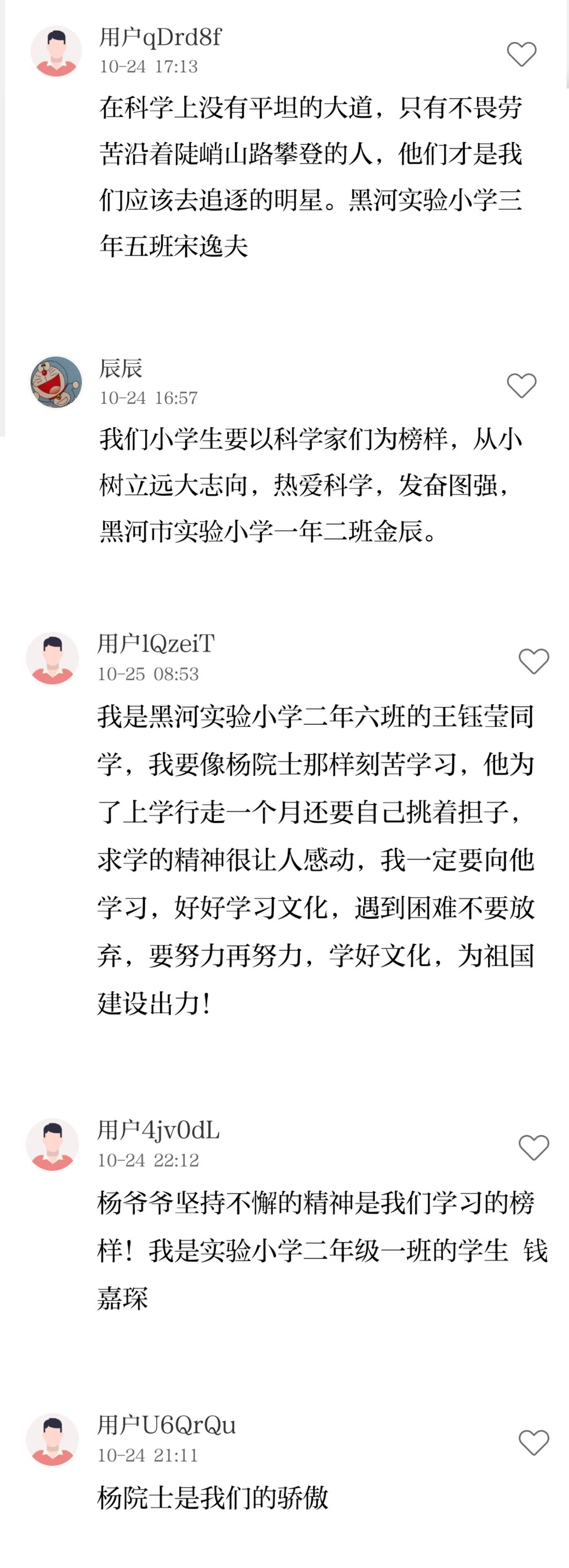The height and width of the screenshot is (1568, 569).
Task: Open 辰辰's Doraemon profile avatar
Action: (56, 382)
